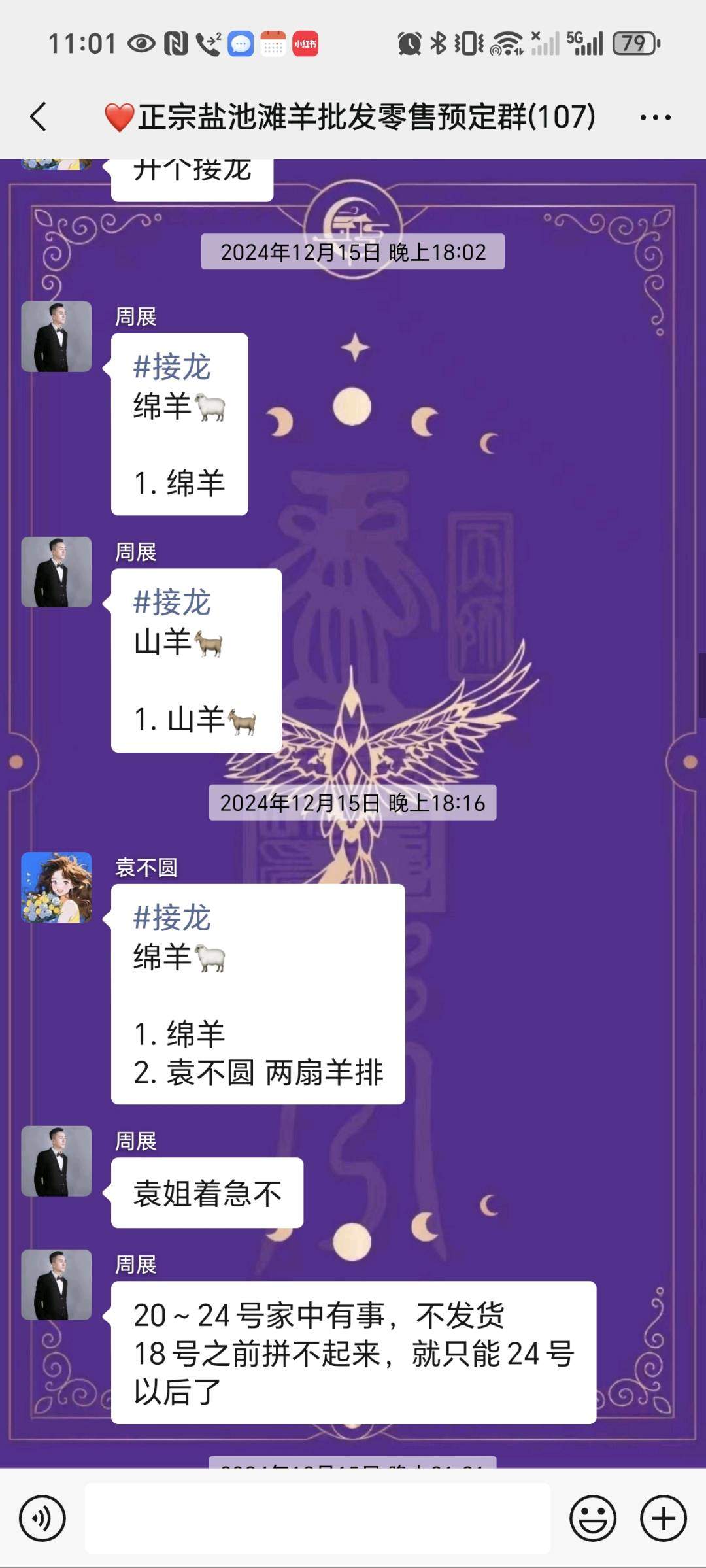Open the group chat overflow menu
Screen dimensions: 706x1568
[x=655, y=118]
